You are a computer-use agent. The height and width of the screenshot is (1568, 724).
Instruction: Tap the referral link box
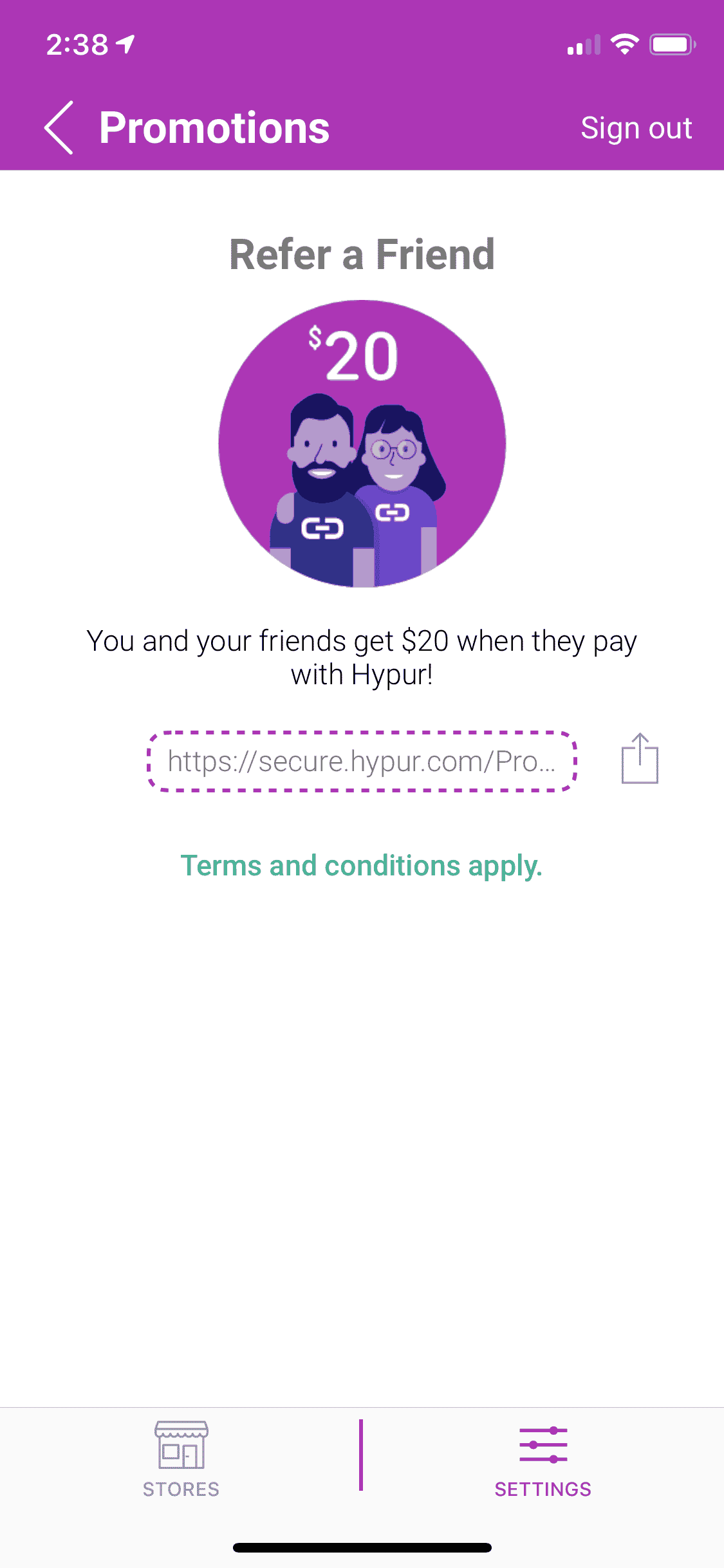pyautogui.click(x=362, y=761)
